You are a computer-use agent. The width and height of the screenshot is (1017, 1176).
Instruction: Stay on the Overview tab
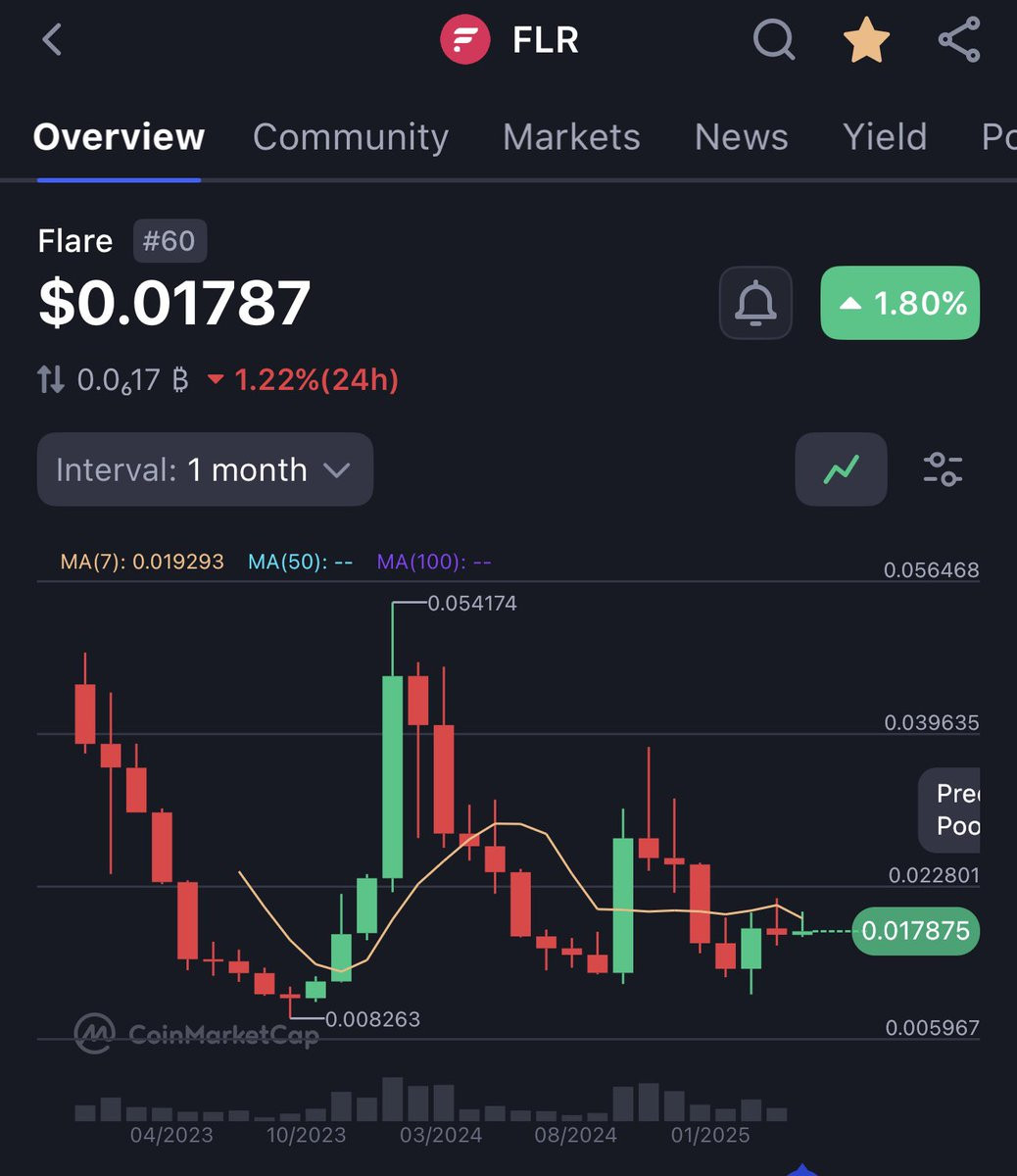coord(119,137)
